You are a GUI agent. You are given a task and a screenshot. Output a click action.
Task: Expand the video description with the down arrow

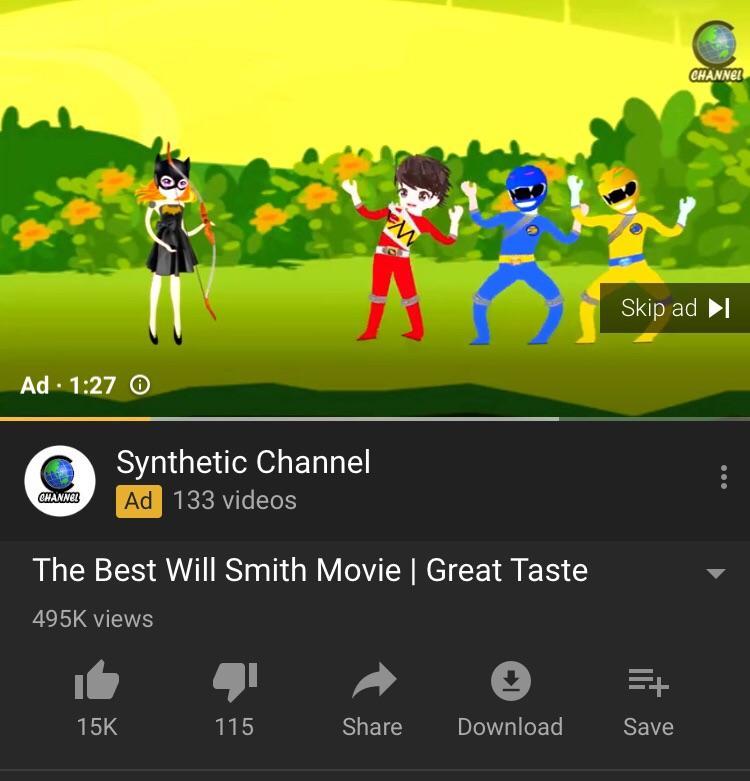(x=716, y=572)
